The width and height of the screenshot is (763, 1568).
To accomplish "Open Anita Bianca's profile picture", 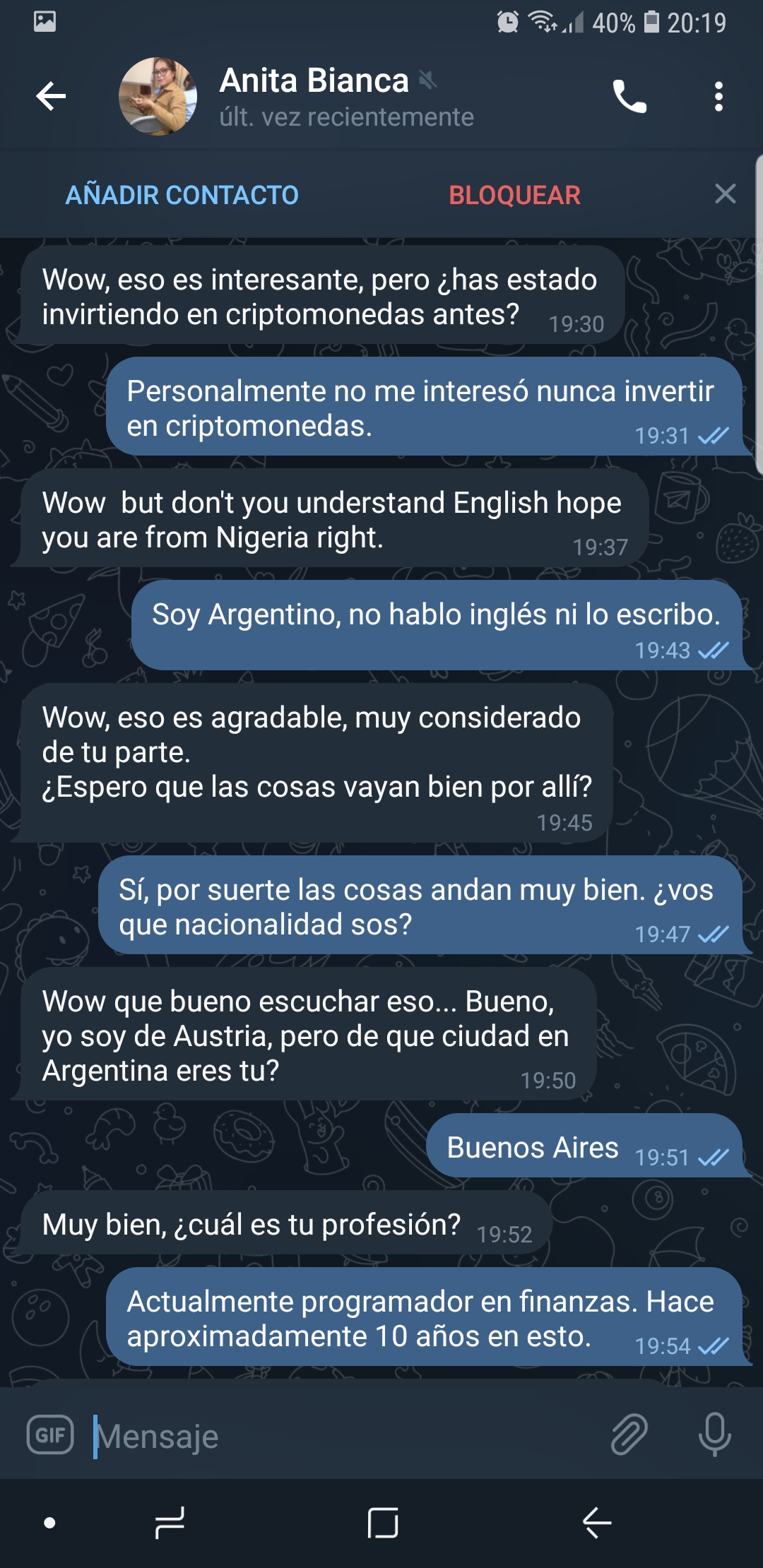I will (x=158, y=96).
